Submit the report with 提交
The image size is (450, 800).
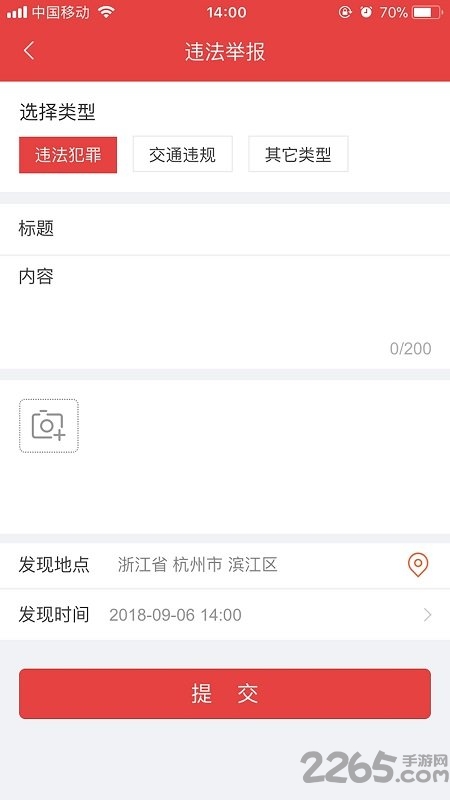[x=225, y=694]
